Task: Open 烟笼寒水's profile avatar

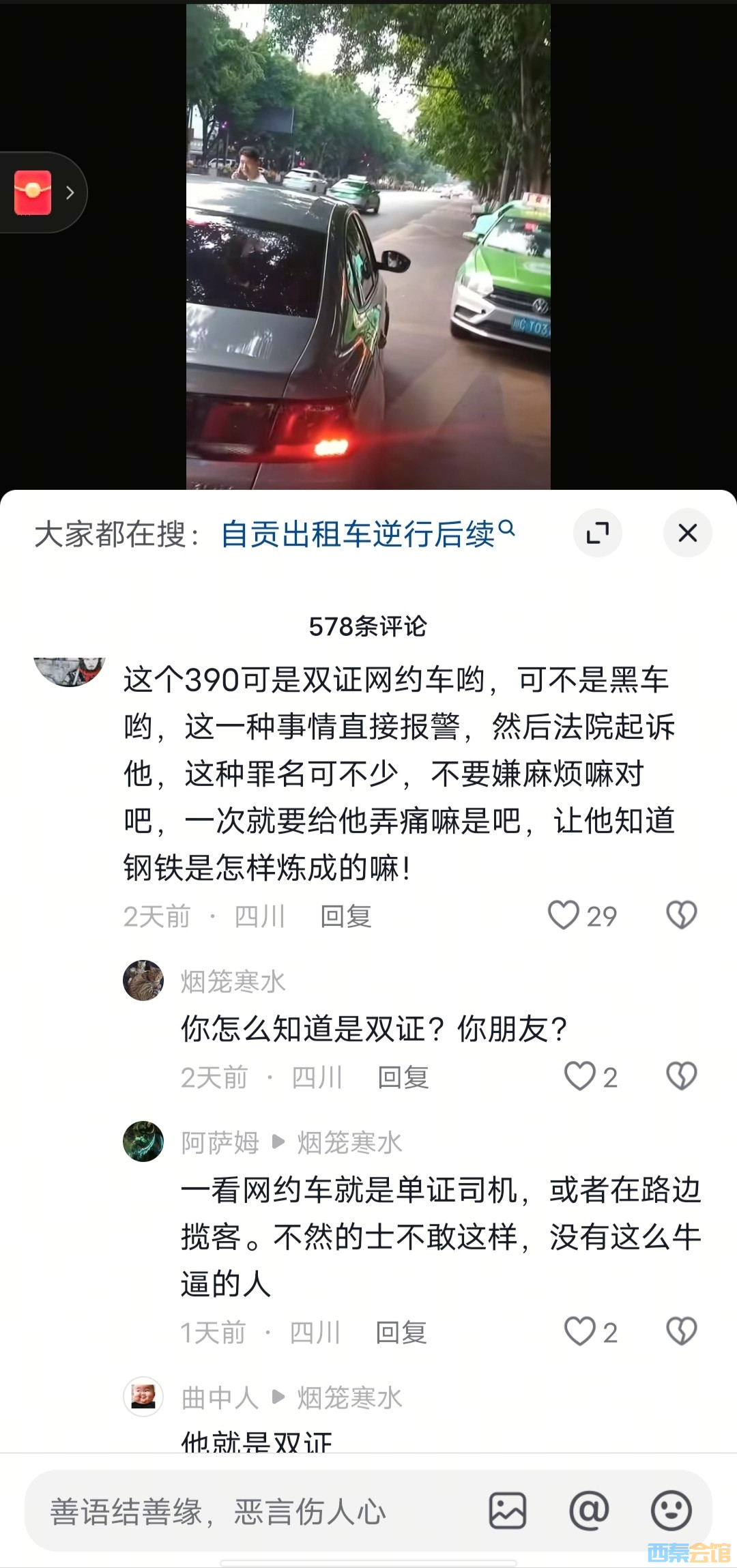Action: 143,981
